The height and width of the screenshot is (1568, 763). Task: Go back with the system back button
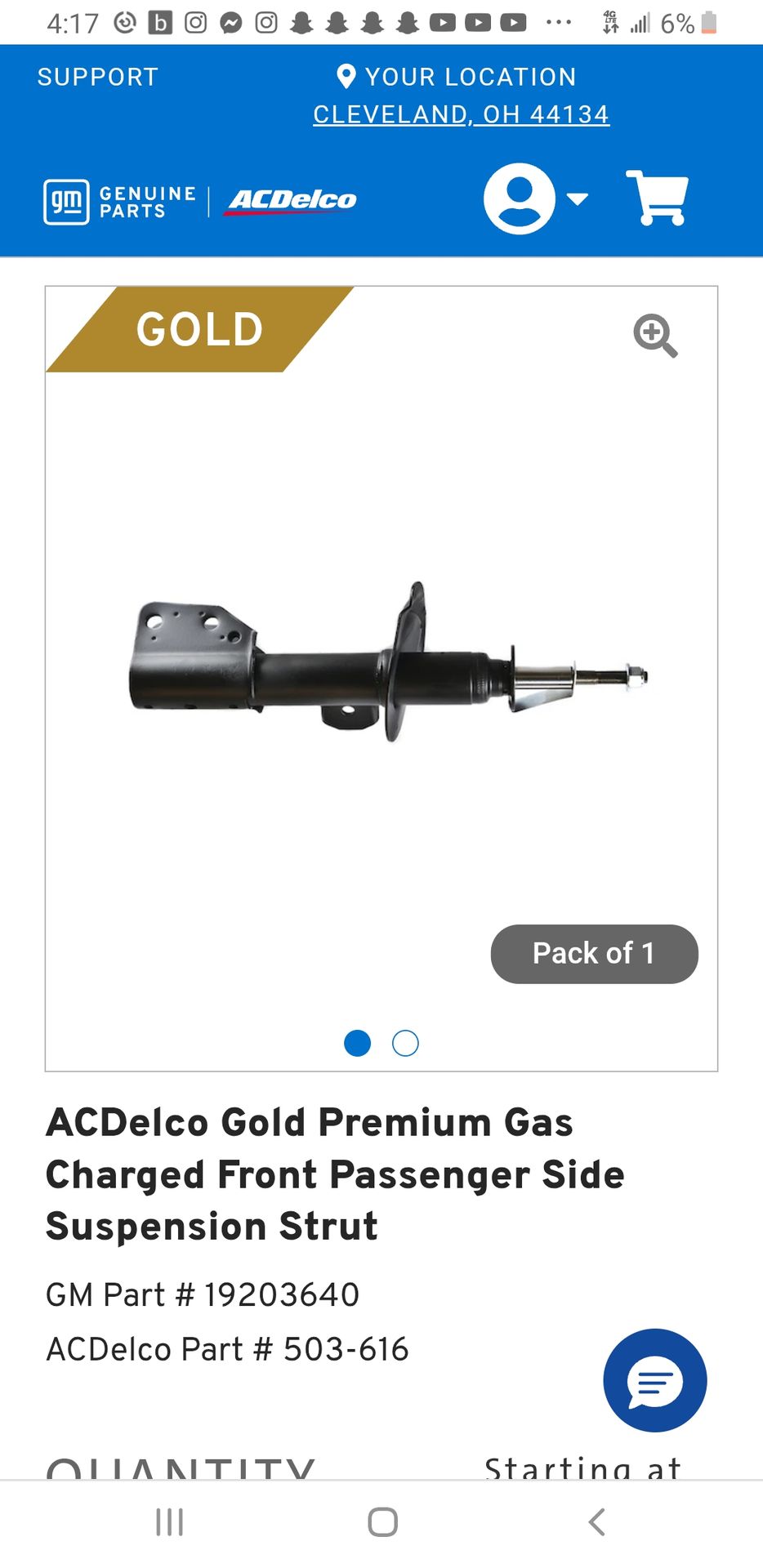(x=597, y=1522)
